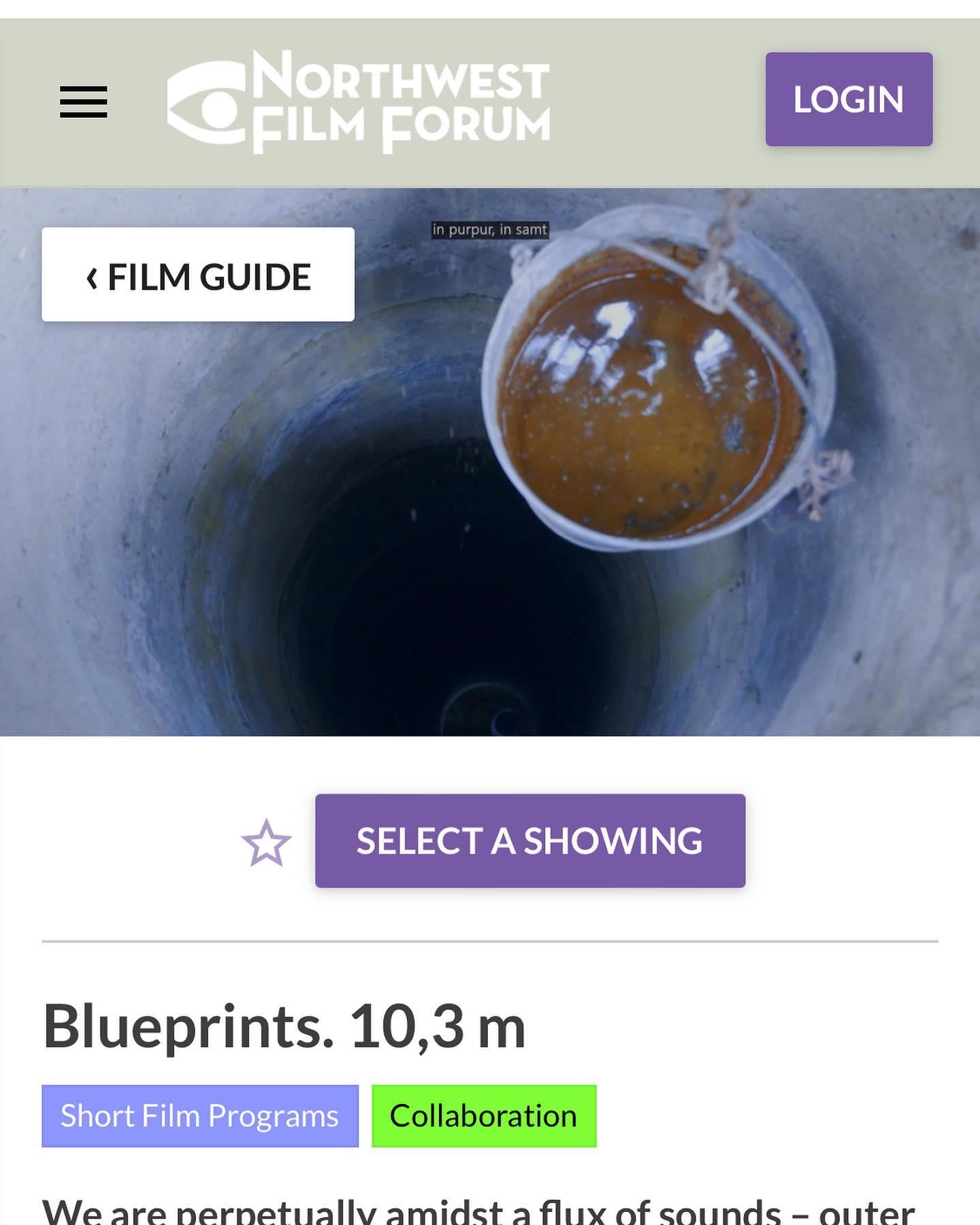Tap the LOGIN button

tap(849, 99)
